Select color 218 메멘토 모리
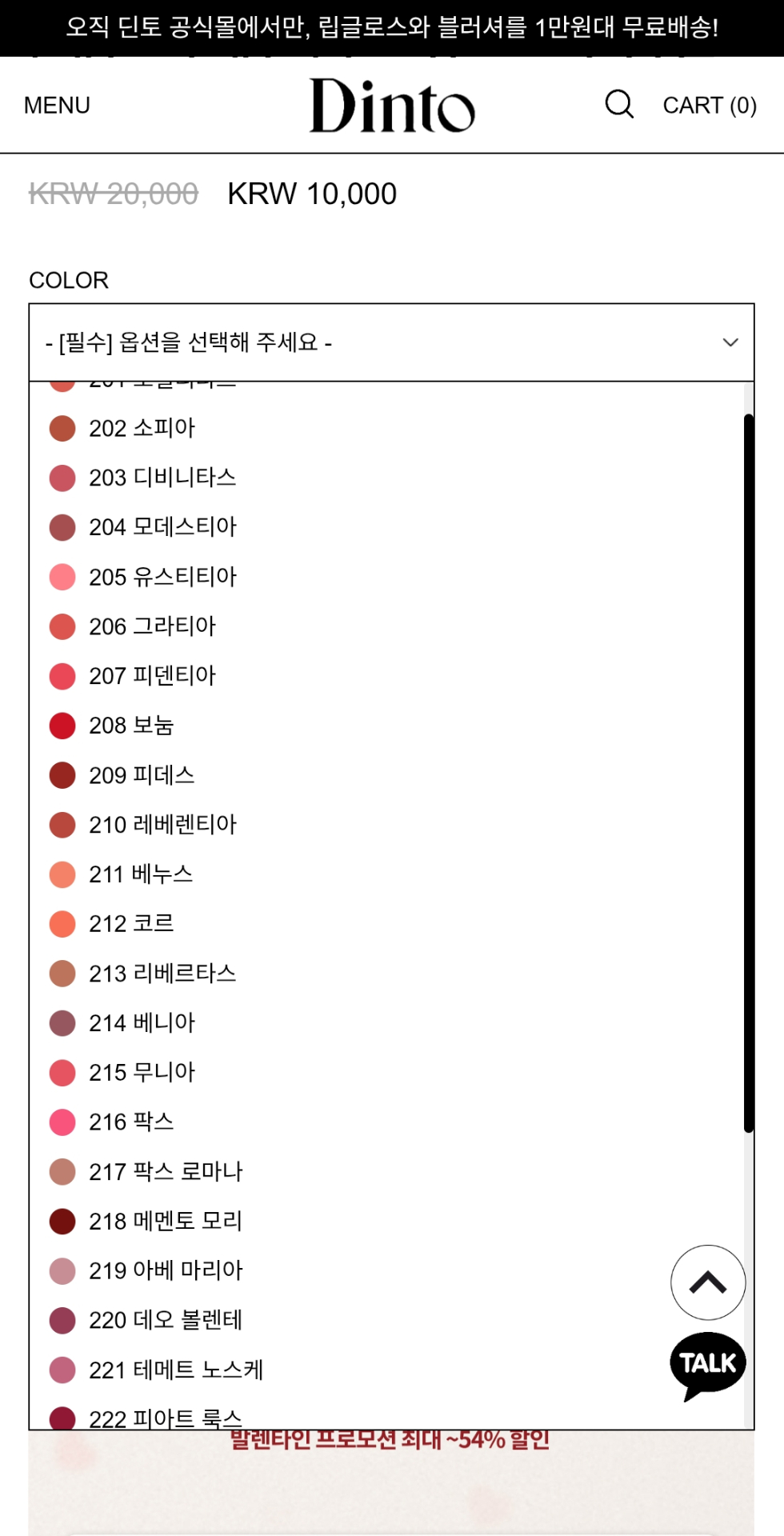This screenshot has height=1536, width=784. tap(165, 1222)
